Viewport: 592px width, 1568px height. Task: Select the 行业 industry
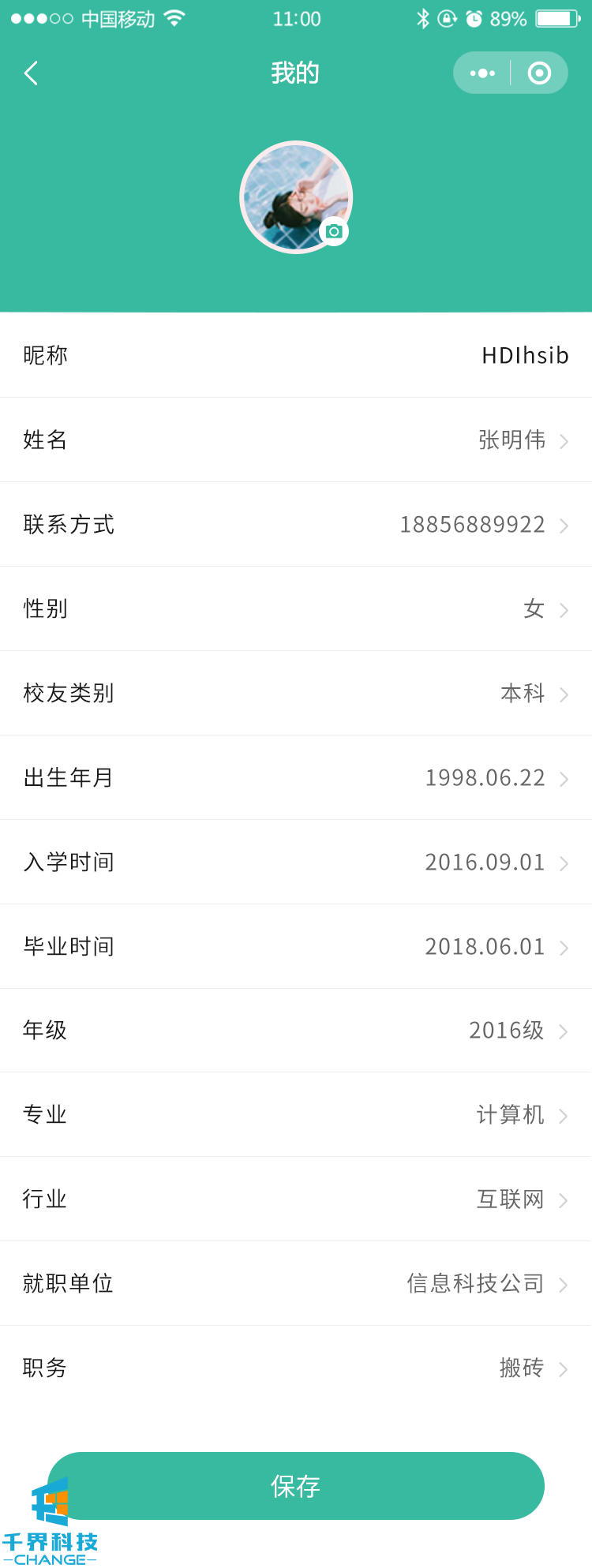tap(296, 1199)
